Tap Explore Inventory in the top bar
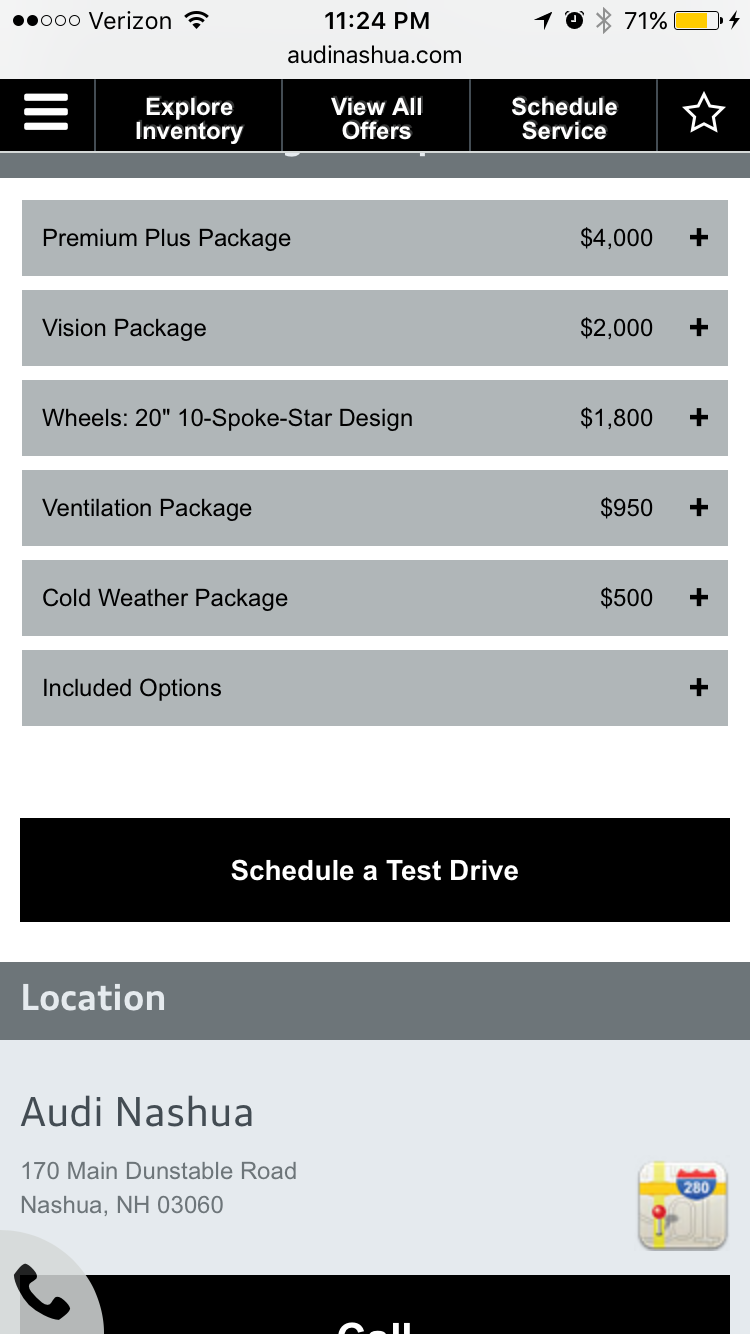Screen dimensions: 750x1334 tap(189, 119)
